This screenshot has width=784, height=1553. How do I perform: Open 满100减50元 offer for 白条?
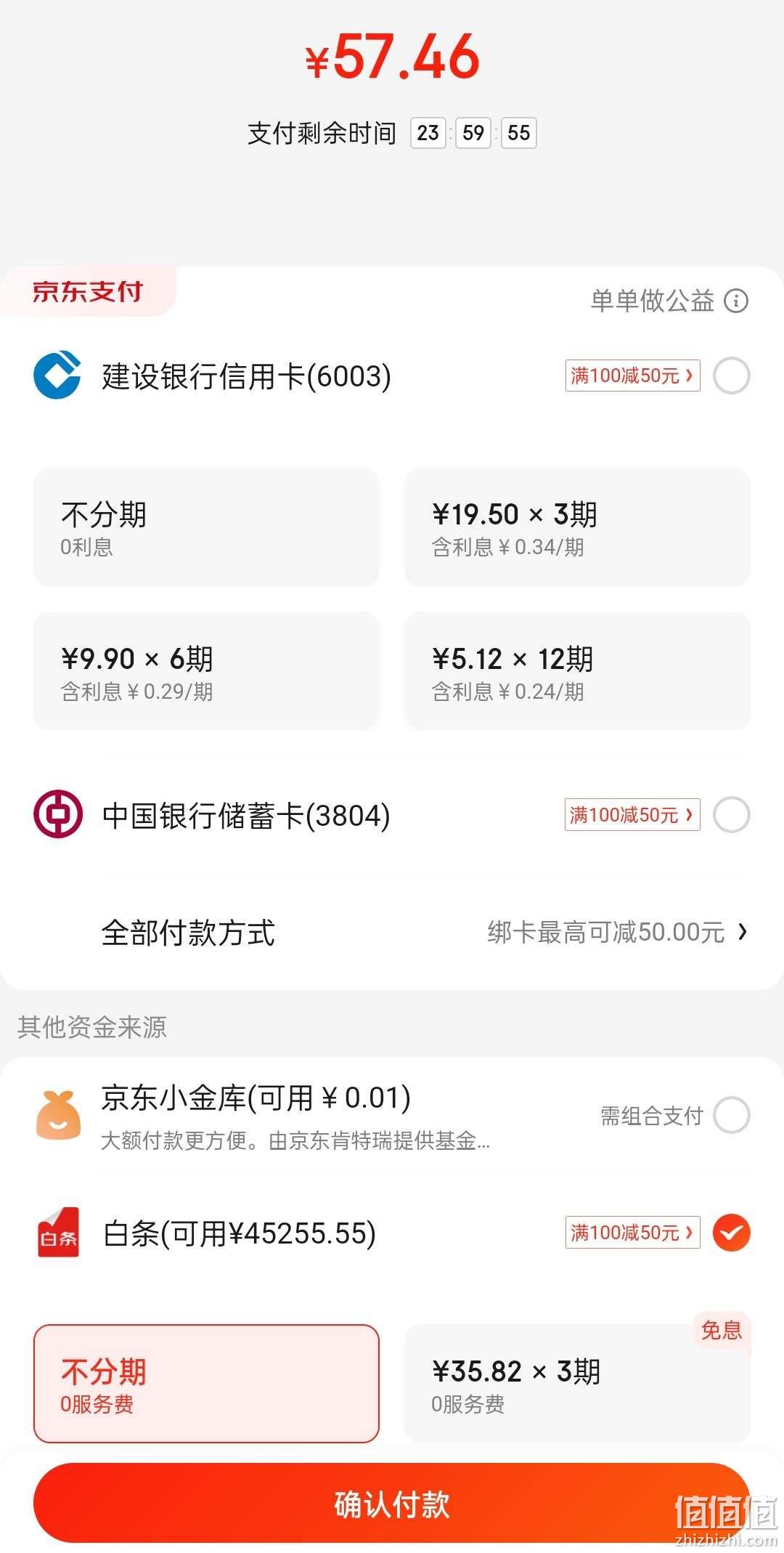632,1233
